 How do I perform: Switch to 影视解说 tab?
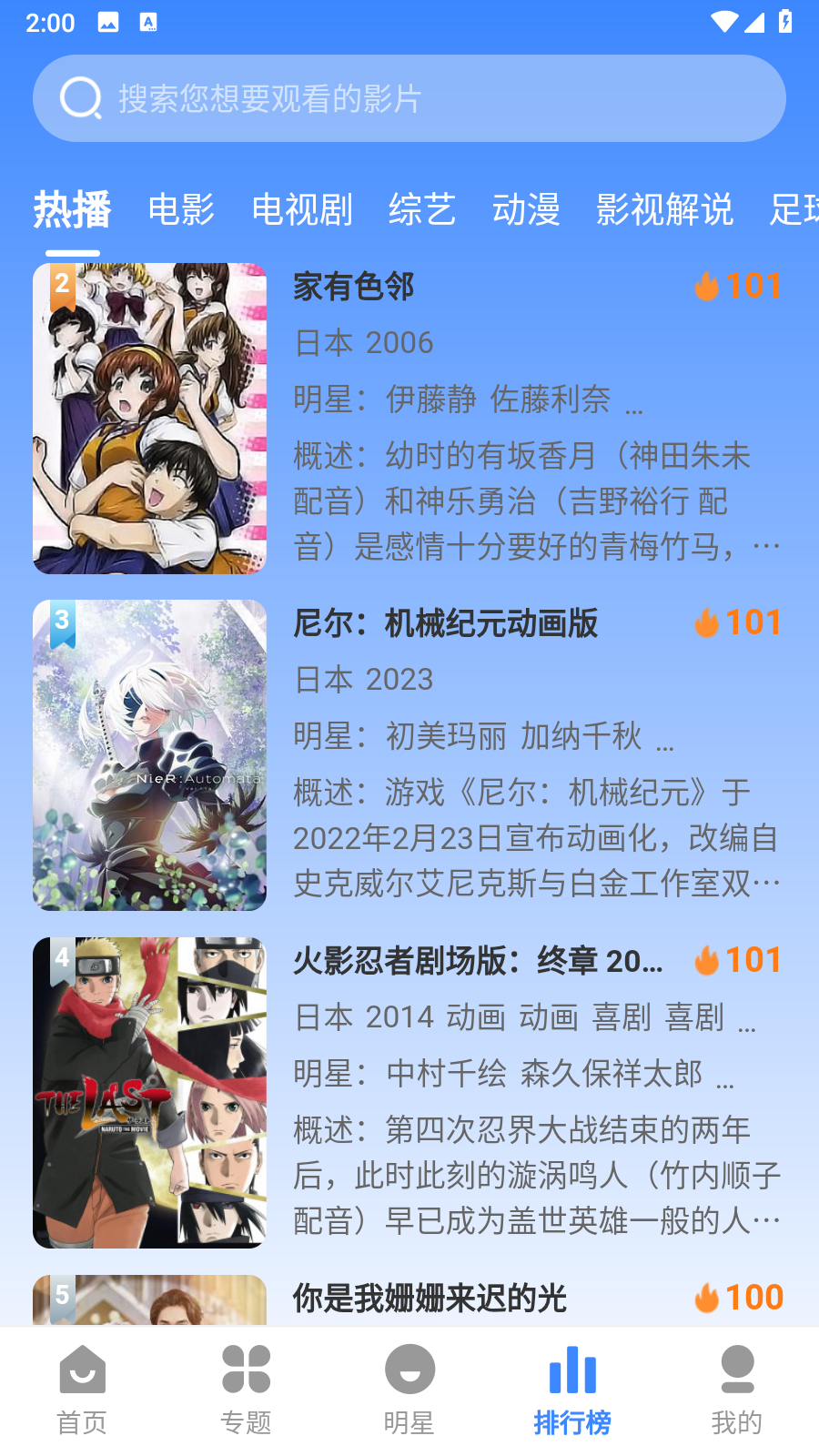coord(664,210)
